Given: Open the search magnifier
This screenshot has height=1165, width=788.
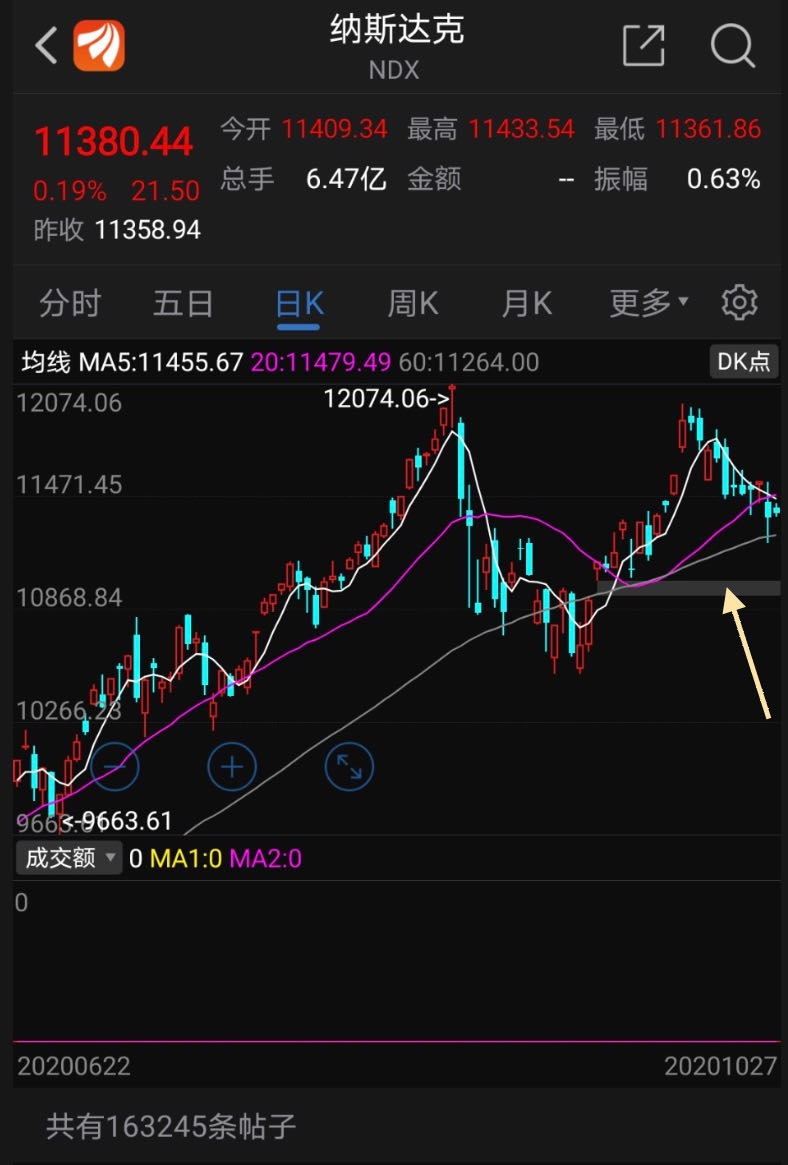Looking at the screenshot, I should [x=733, y=46].
